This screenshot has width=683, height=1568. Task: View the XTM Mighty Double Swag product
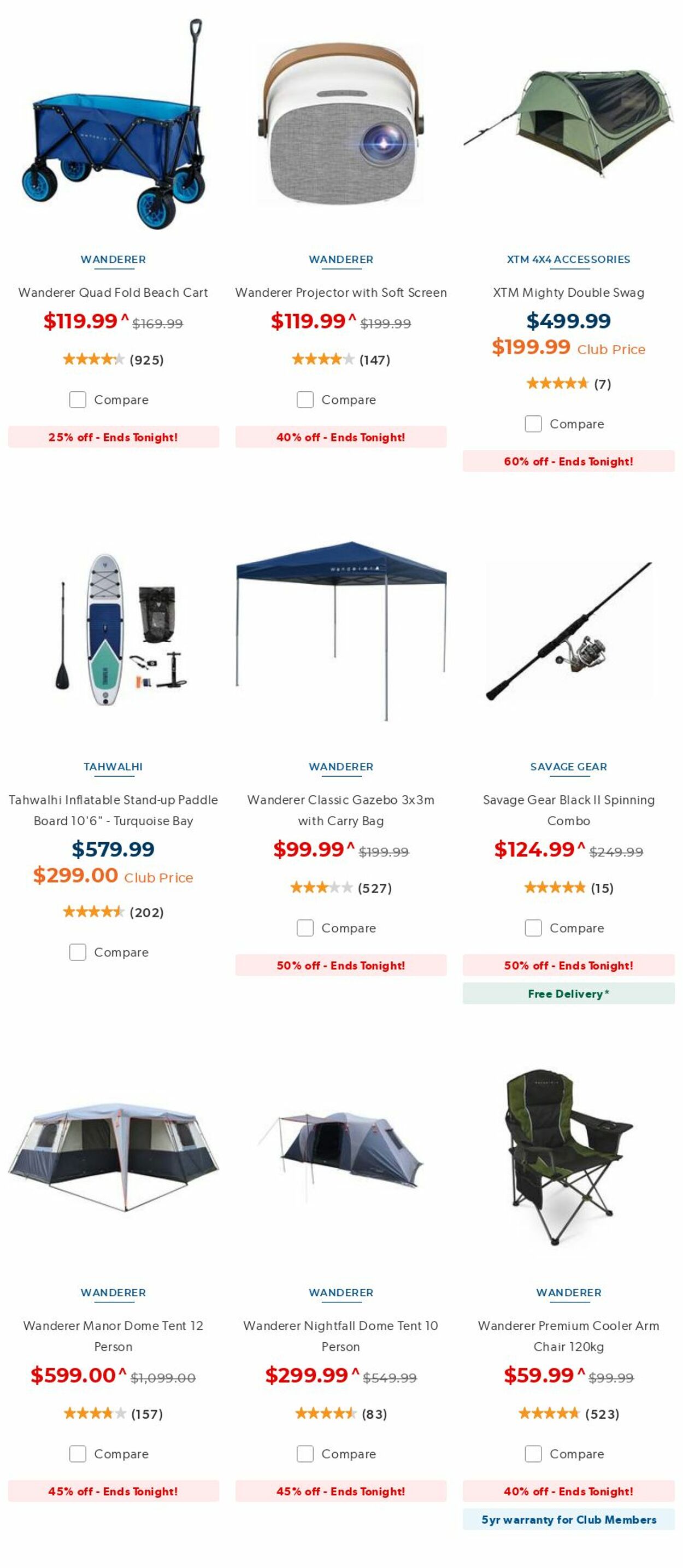568,292
